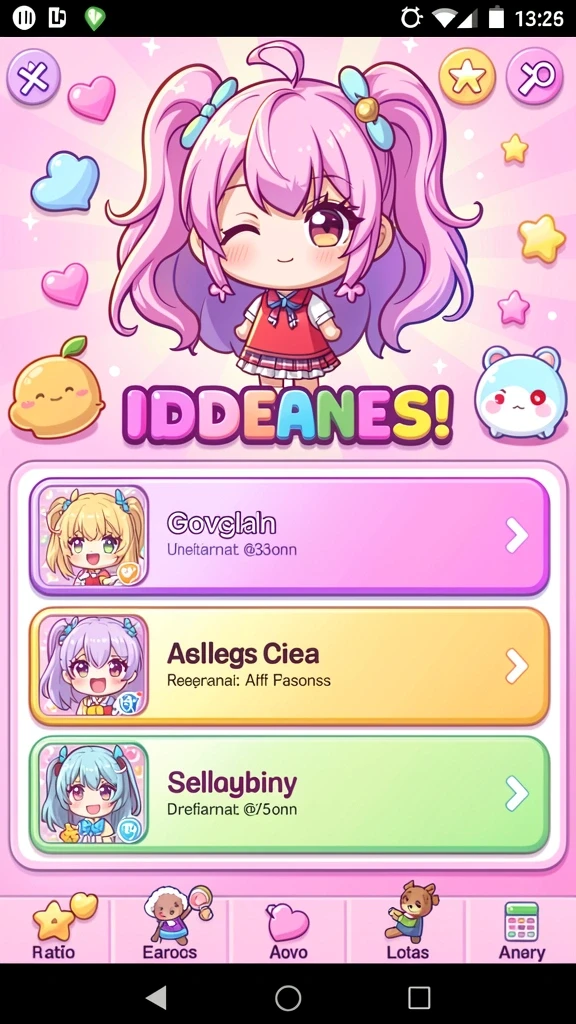Go back with the system back button
Image resolution: width=576 pixels, height=1024 pixels.
click(x=156, y=997)
